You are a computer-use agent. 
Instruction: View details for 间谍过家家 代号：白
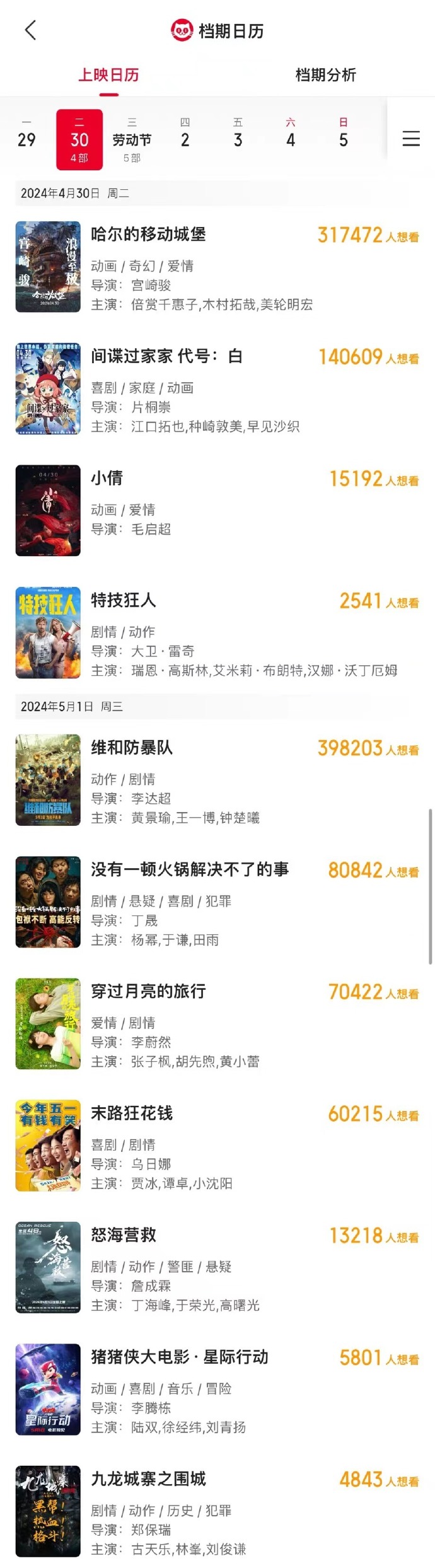(x=166, y=356)
